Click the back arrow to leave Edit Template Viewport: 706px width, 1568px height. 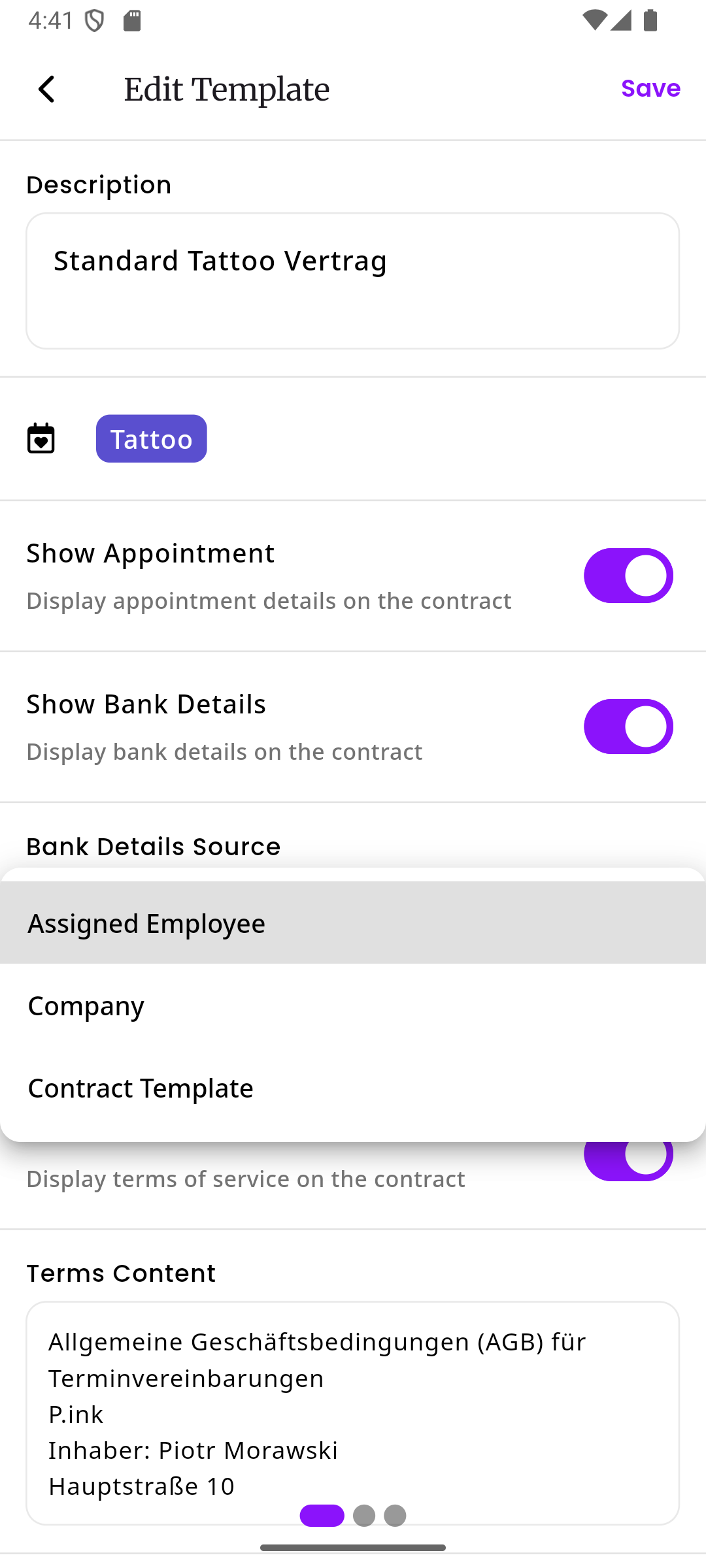pos(46,89)
